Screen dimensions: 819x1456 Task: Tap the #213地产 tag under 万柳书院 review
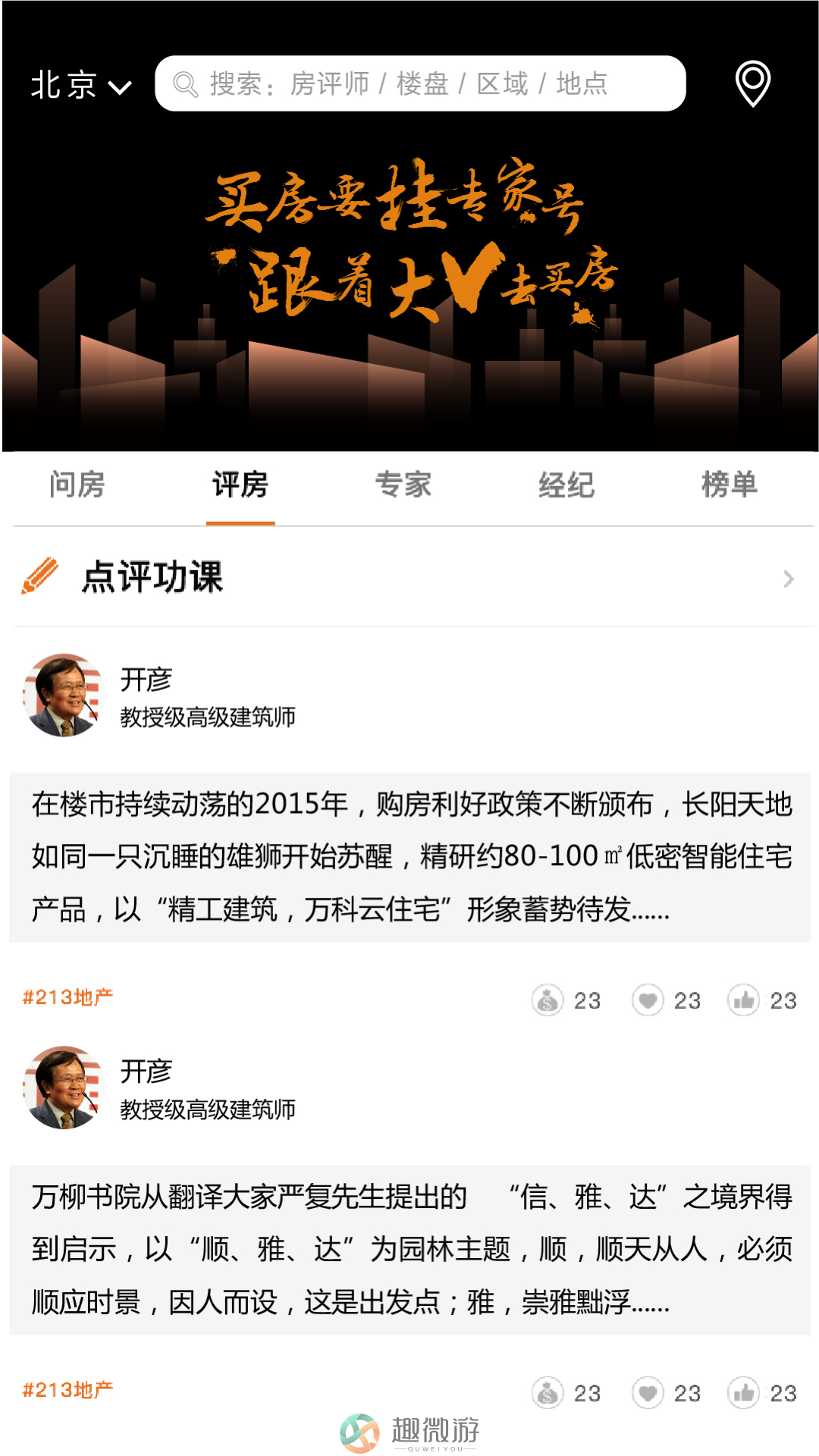[x=67, y=1390]
